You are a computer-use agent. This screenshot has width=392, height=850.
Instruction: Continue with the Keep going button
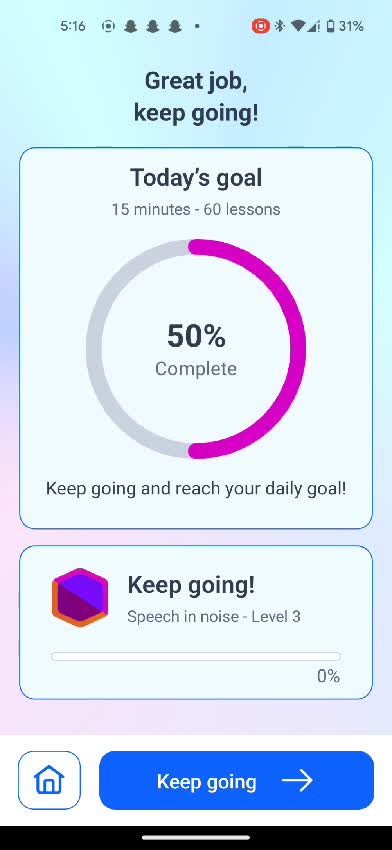(236, 780)
